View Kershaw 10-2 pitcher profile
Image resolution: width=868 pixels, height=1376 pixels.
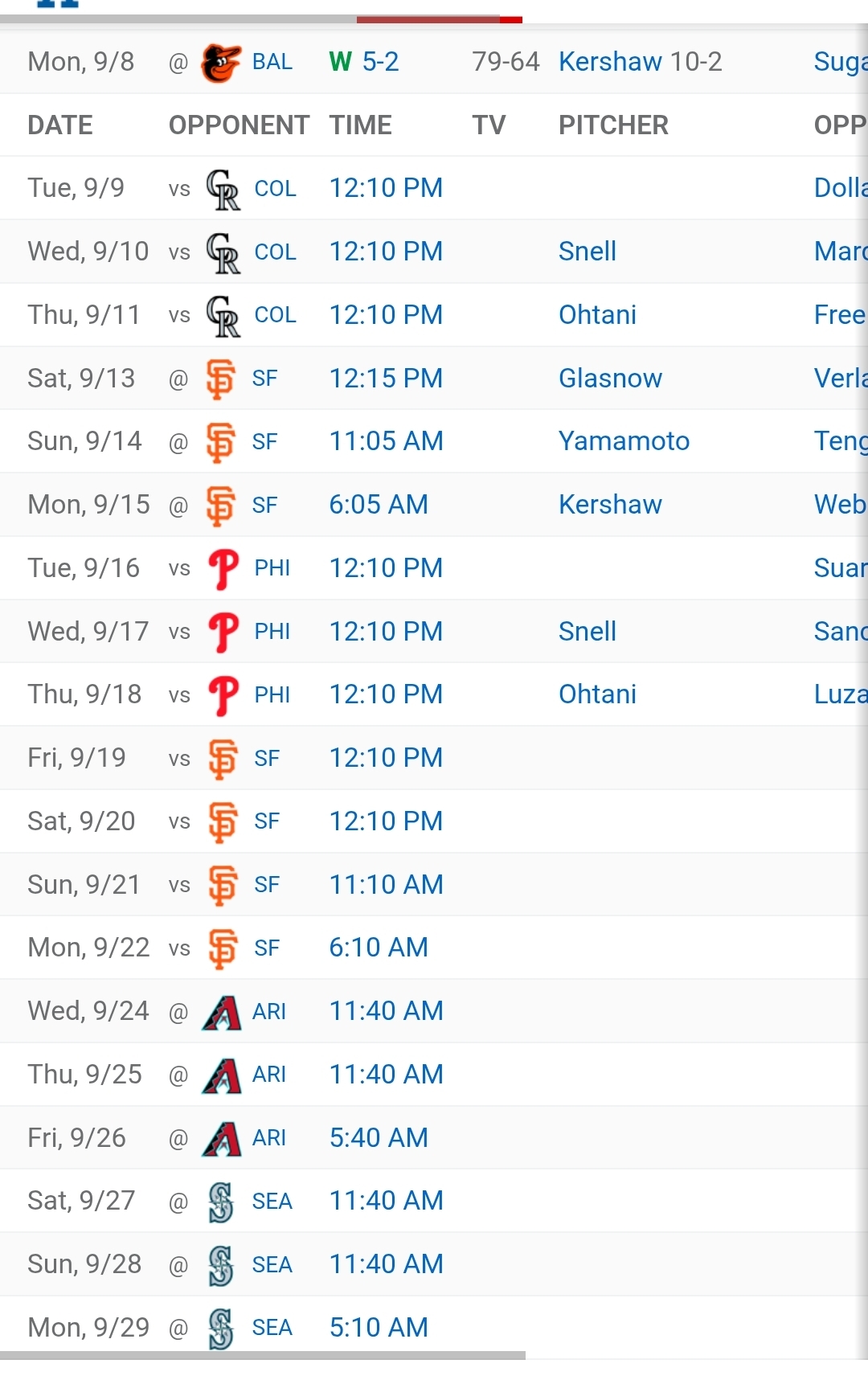(x=640, y=62)
